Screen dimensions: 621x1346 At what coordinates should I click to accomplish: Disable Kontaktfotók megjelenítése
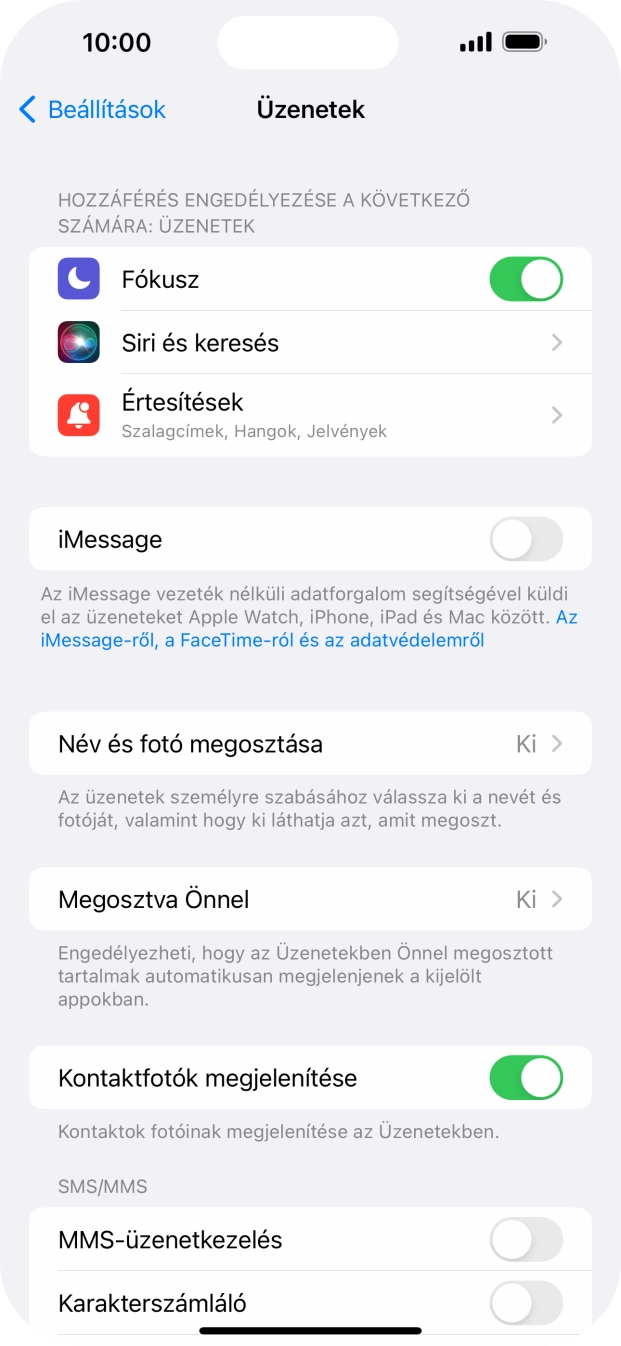525,1078
